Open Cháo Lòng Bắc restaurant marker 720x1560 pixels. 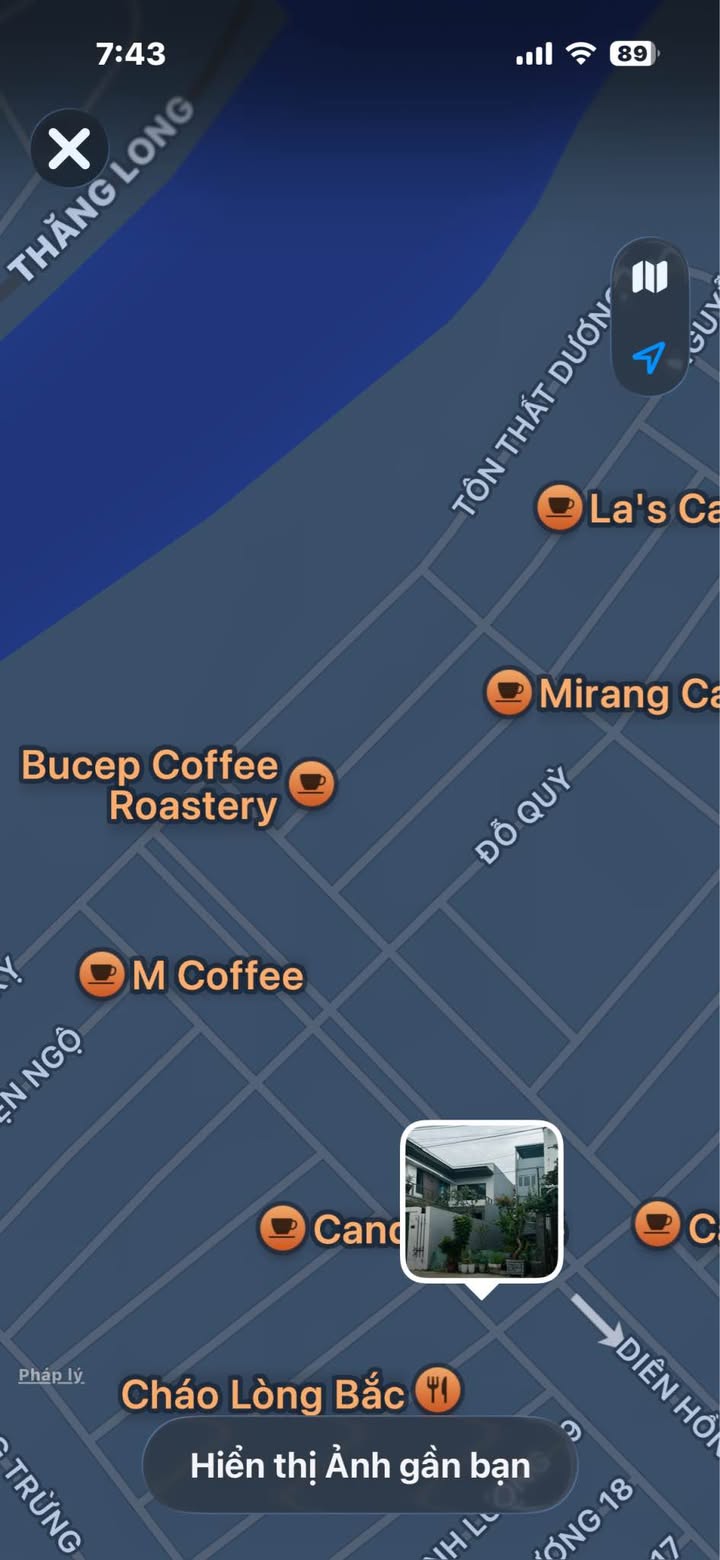pos(437,1390)
